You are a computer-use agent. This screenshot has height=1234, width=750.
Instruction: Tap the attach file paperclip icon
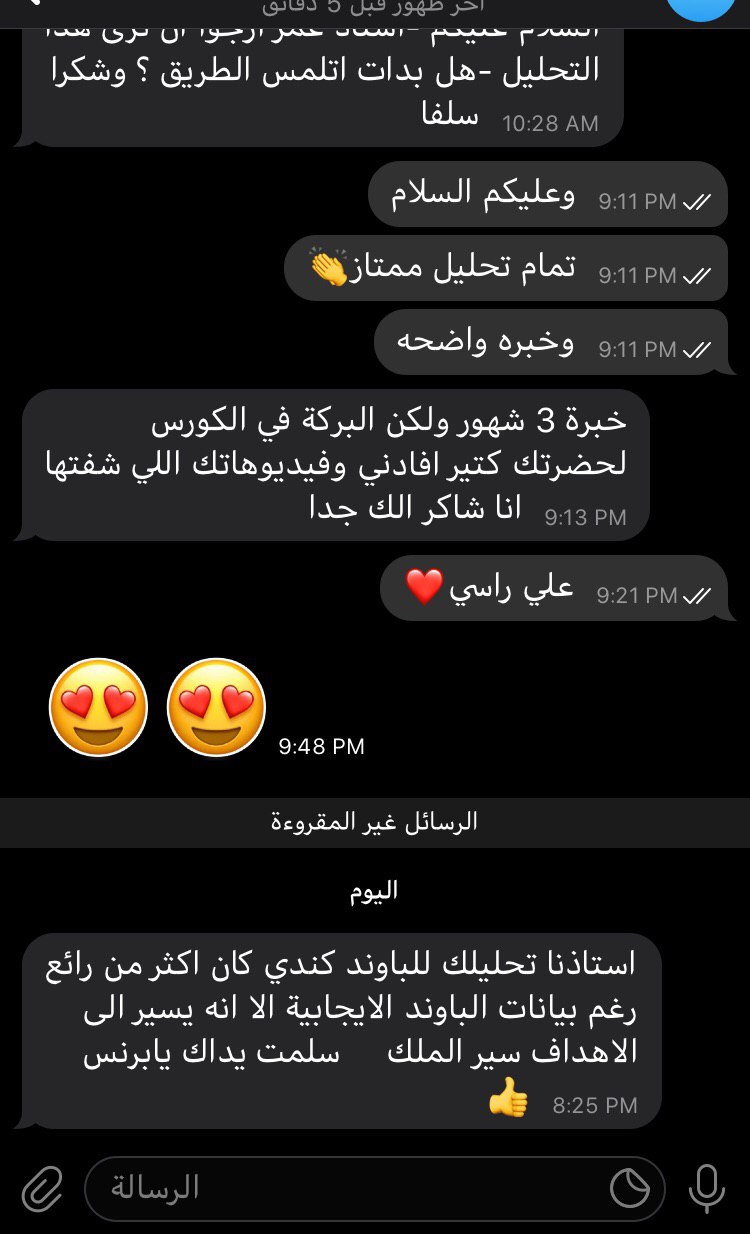pyautogui.click(x=41, y=1188)
